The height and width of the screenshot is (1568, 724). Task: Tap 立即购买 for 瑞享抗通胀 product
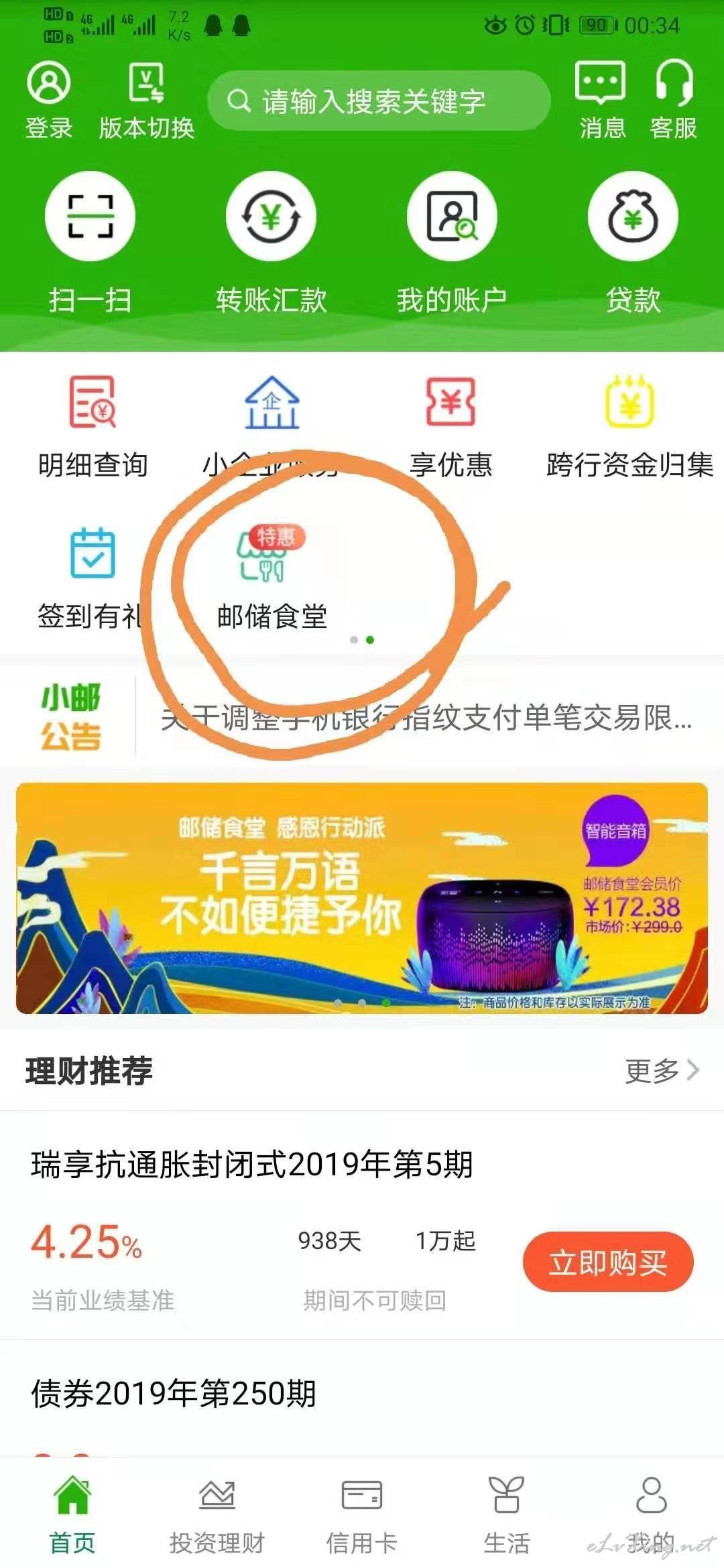608,1262
